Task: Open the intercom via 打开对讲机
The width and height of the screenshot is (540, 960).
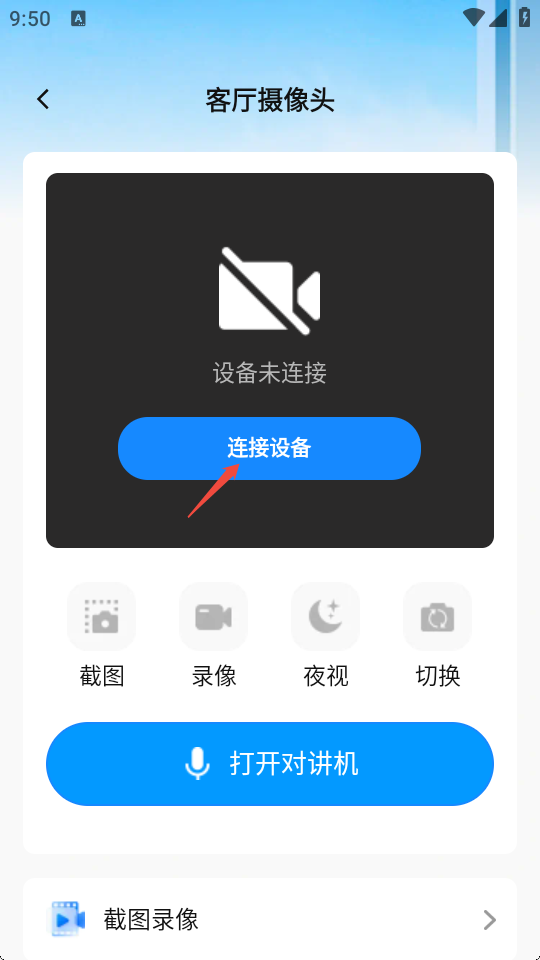Action: tap(270, 763)
